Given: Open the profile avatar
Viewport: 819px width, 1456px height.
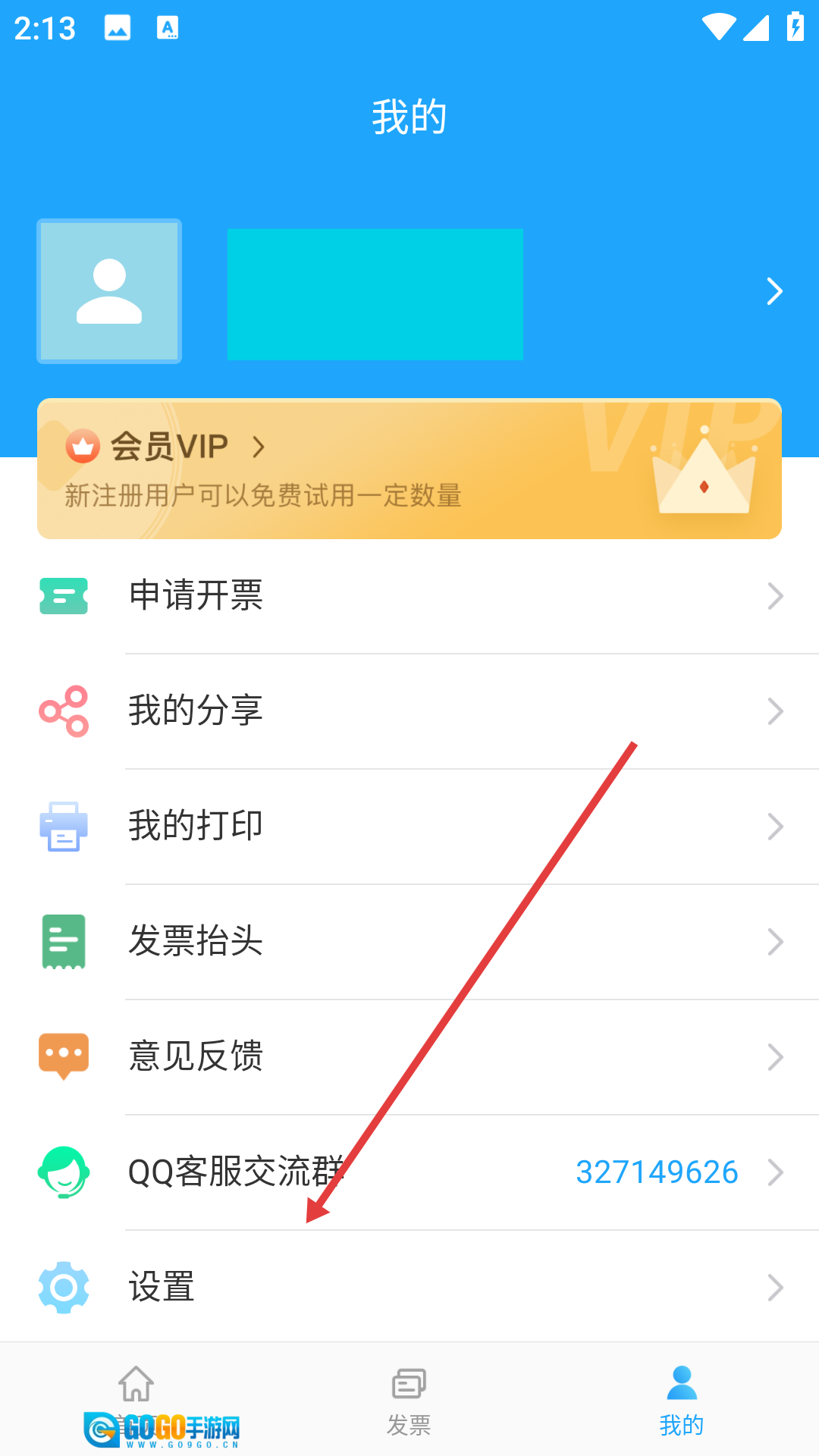Looking at the screenshot, I should (x=109, y=291).
